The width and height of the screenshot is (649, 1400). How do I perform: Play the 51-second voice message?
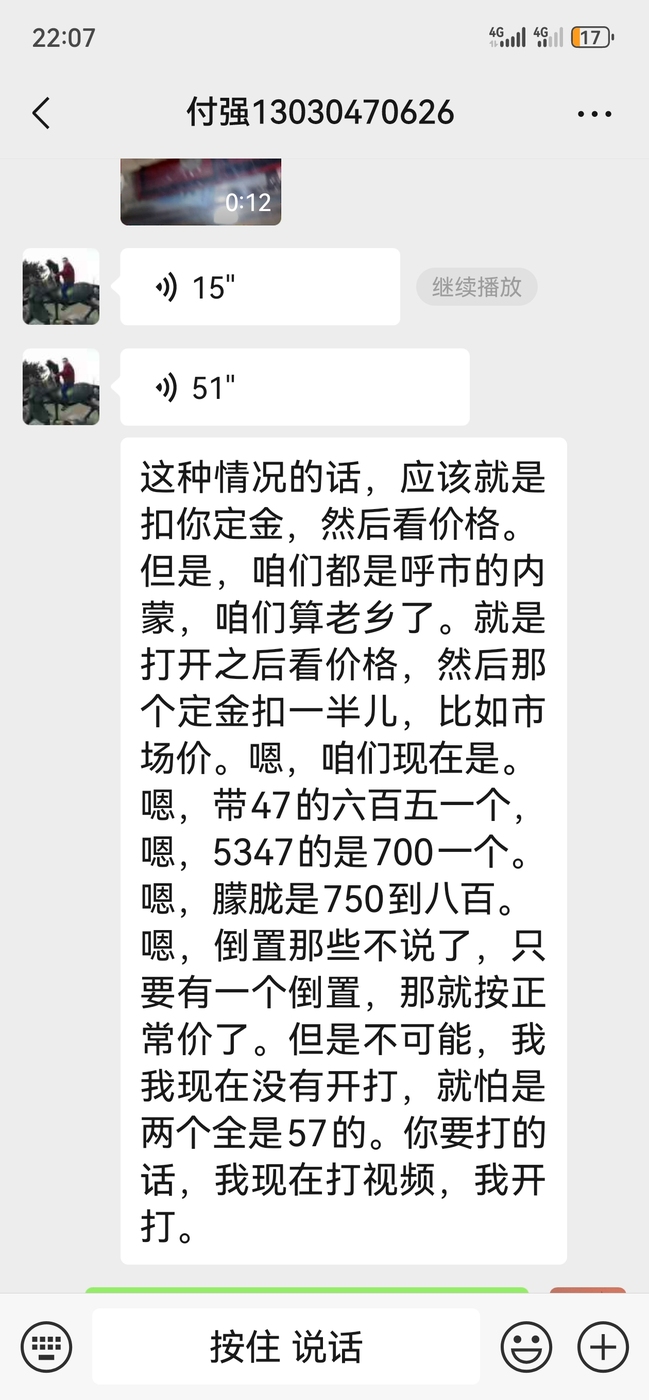[295, 387]
